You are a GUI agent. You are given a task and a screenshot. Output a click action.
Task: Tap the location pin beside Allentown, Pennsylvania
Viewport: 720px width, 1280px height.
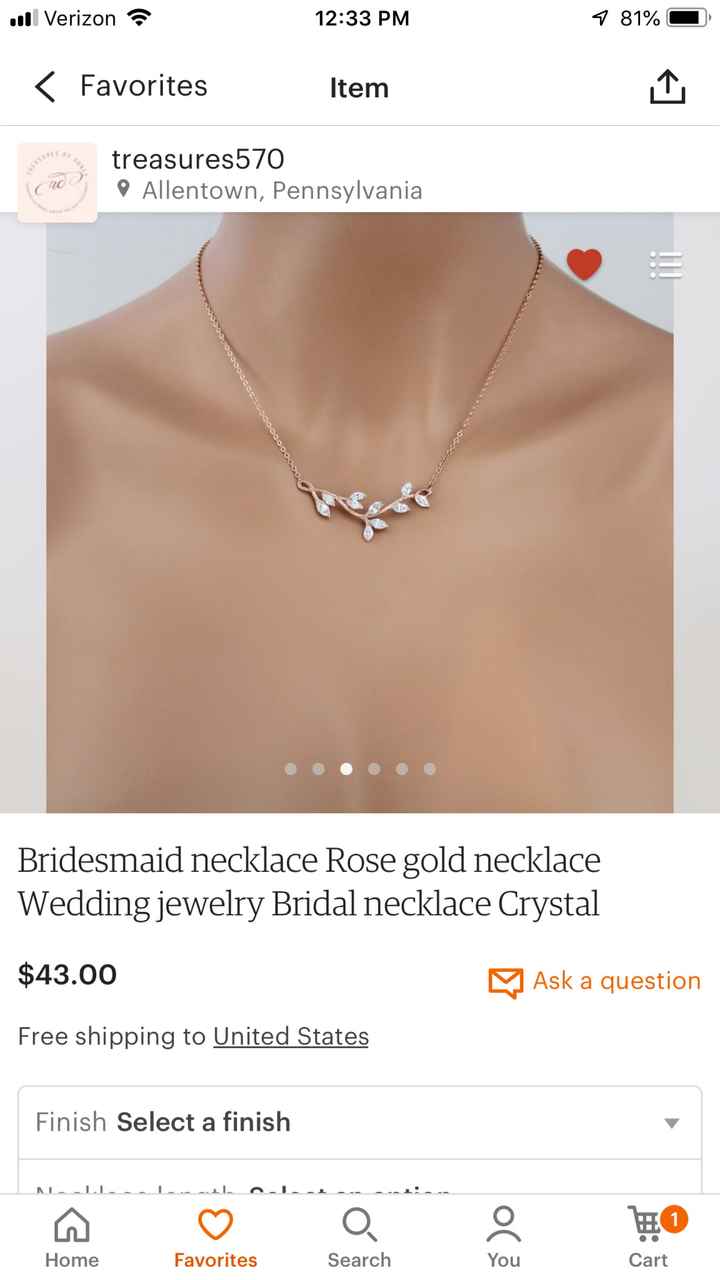[123, 190]
